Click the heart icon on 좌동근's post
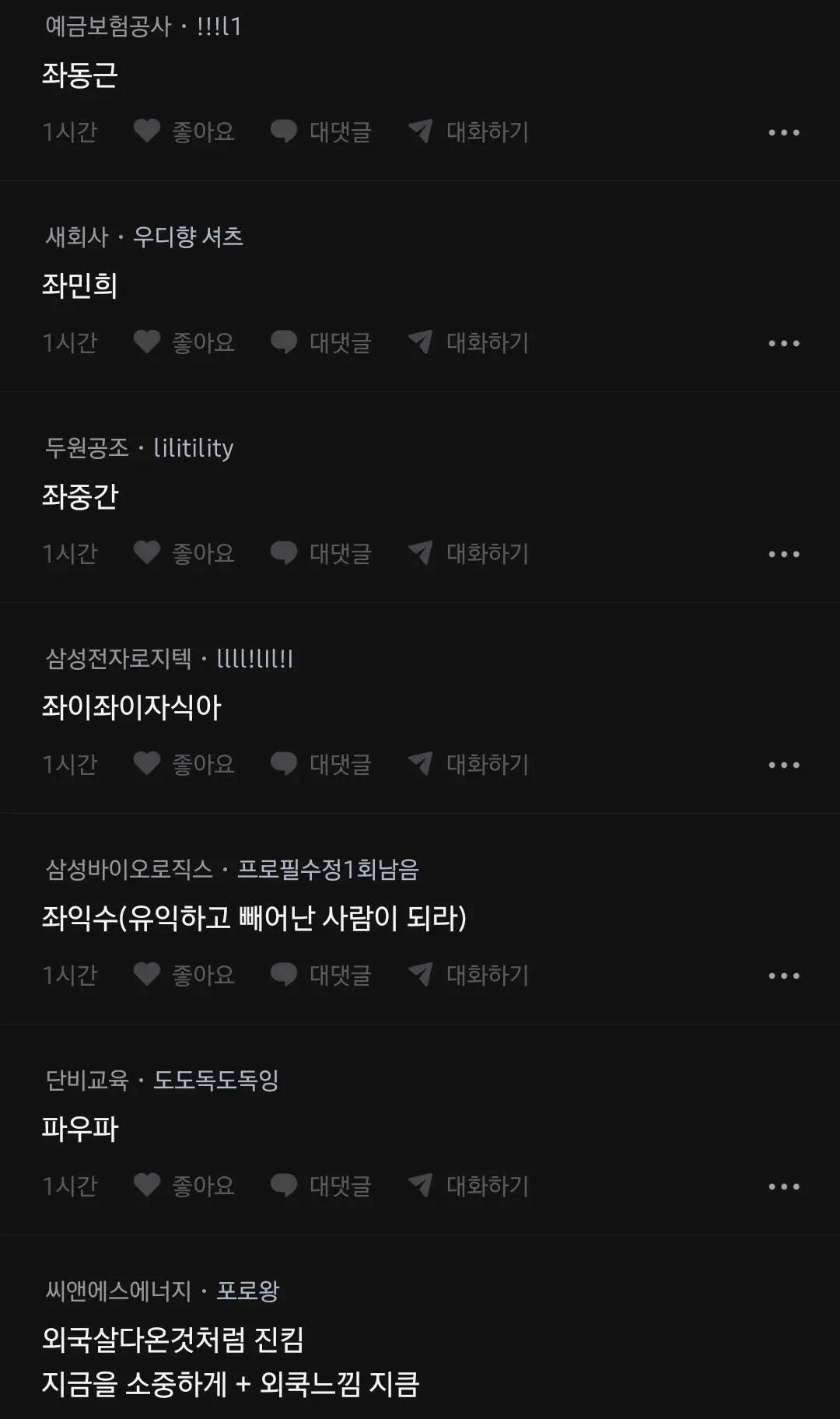Screen dimensions: 840x1419 [148, 131]
